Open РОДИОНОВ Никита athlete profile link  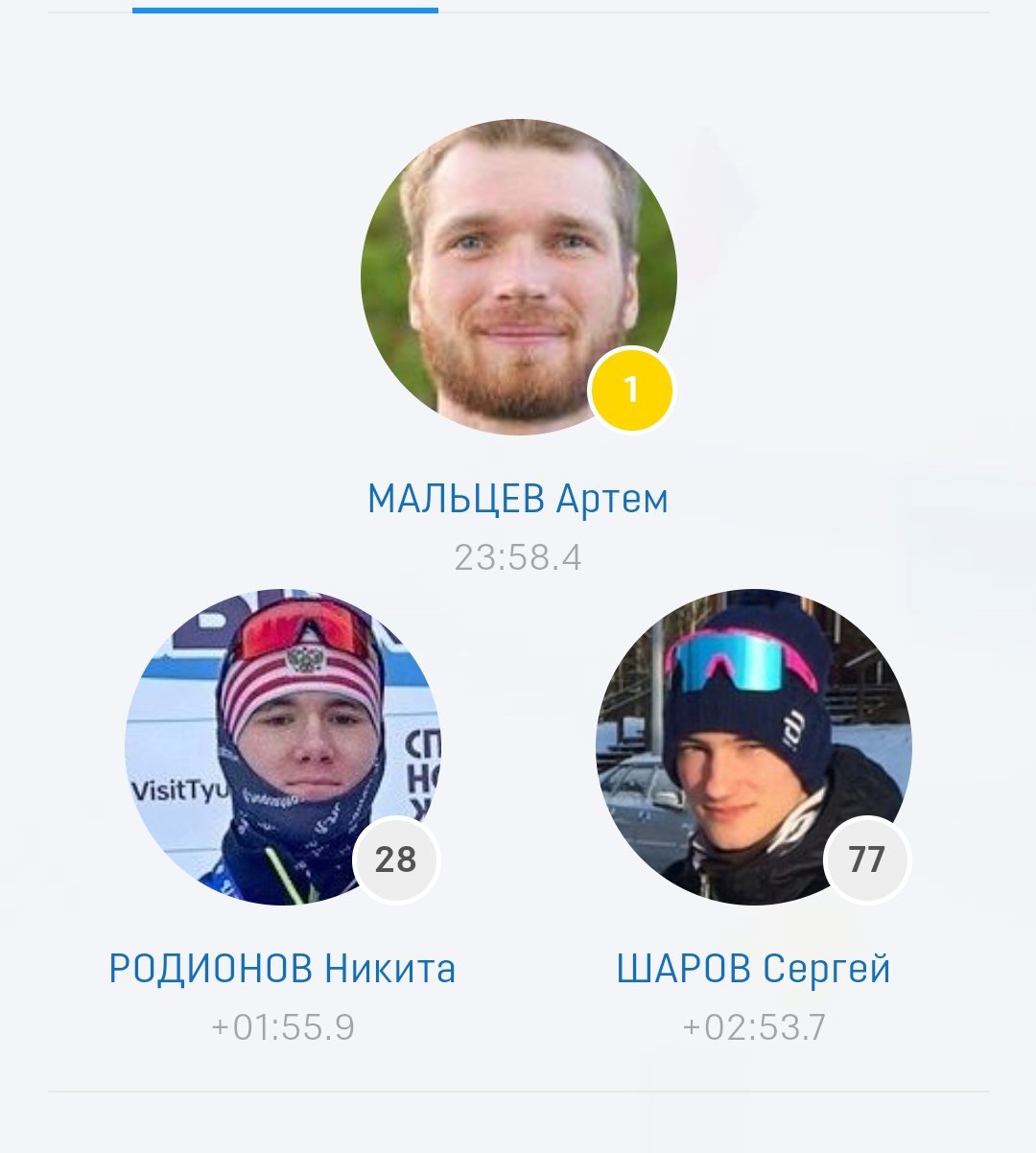tap(282, 969)
